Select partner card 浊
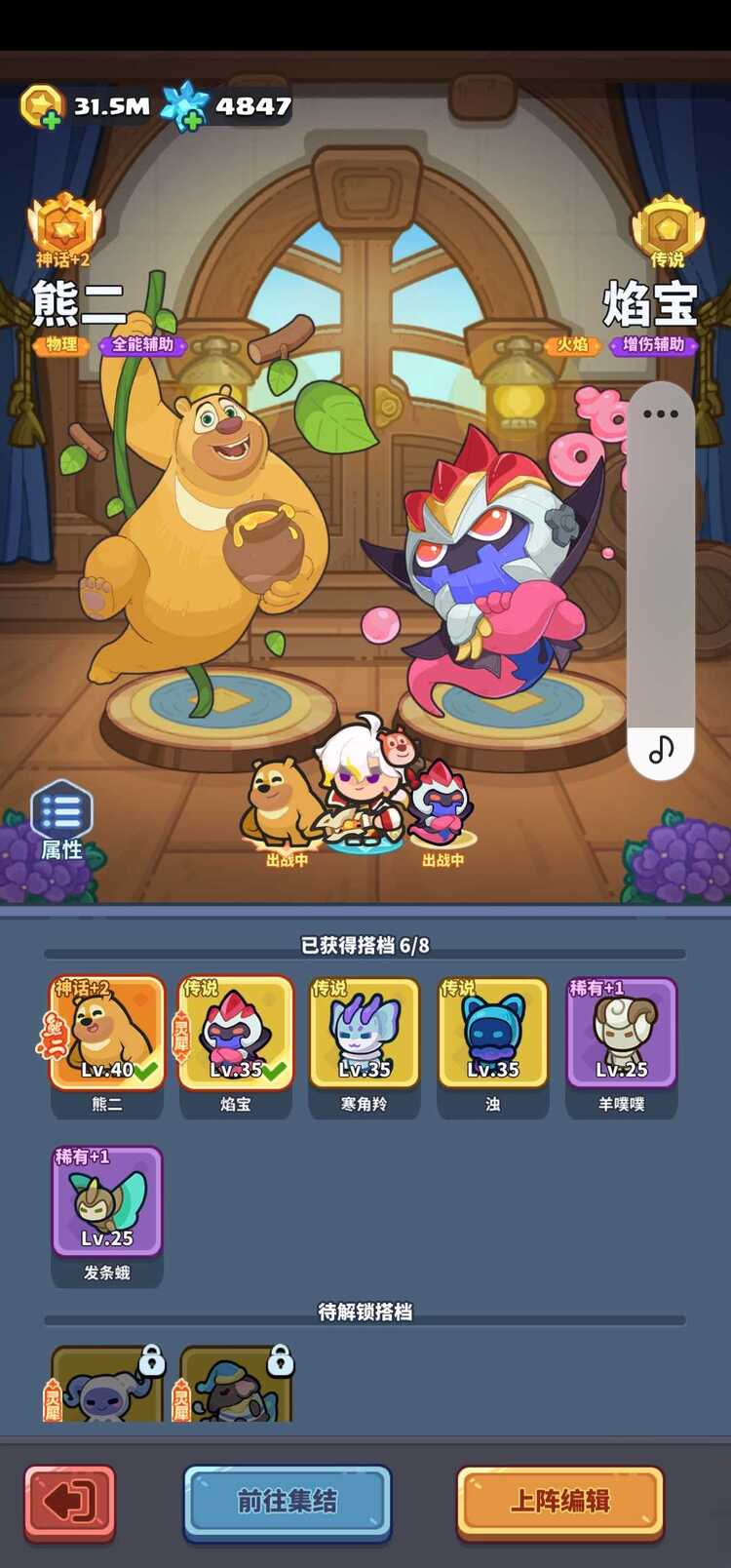The width and height of the screenshot is (731, 1568). tap(493, 1034)
